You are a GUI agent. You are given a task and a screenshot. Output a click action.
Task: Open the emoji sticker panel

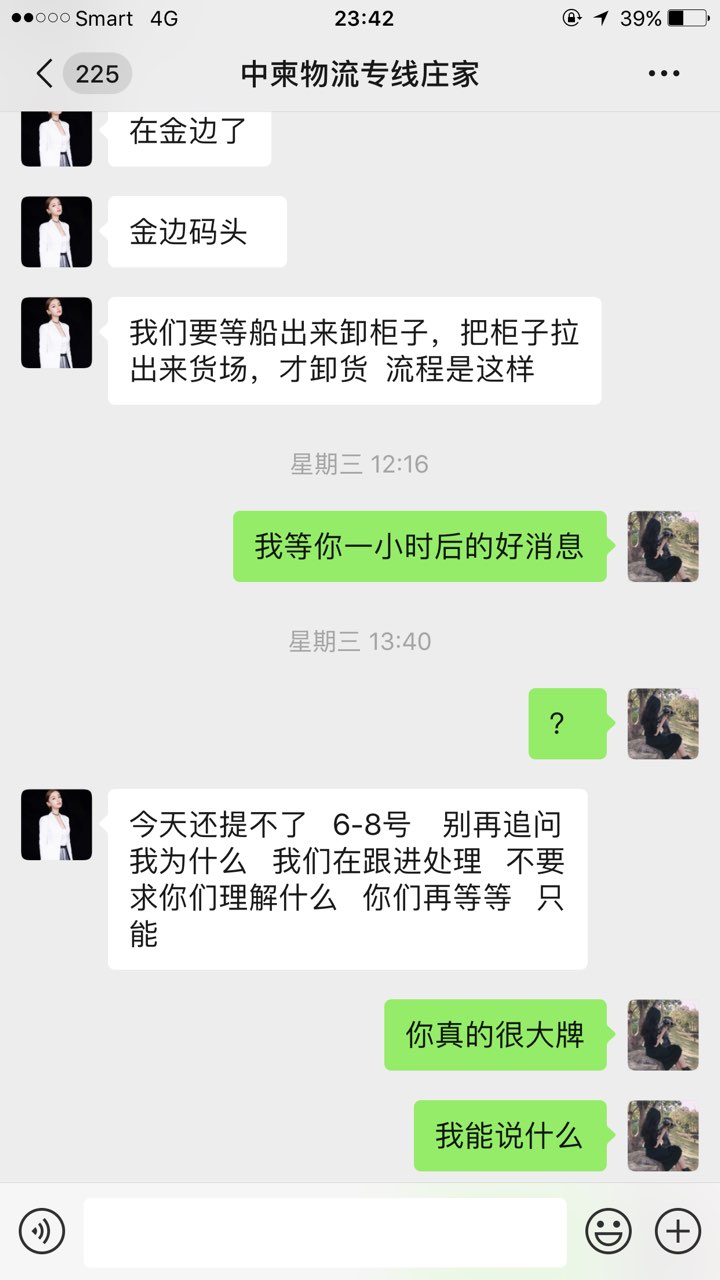608,1231
